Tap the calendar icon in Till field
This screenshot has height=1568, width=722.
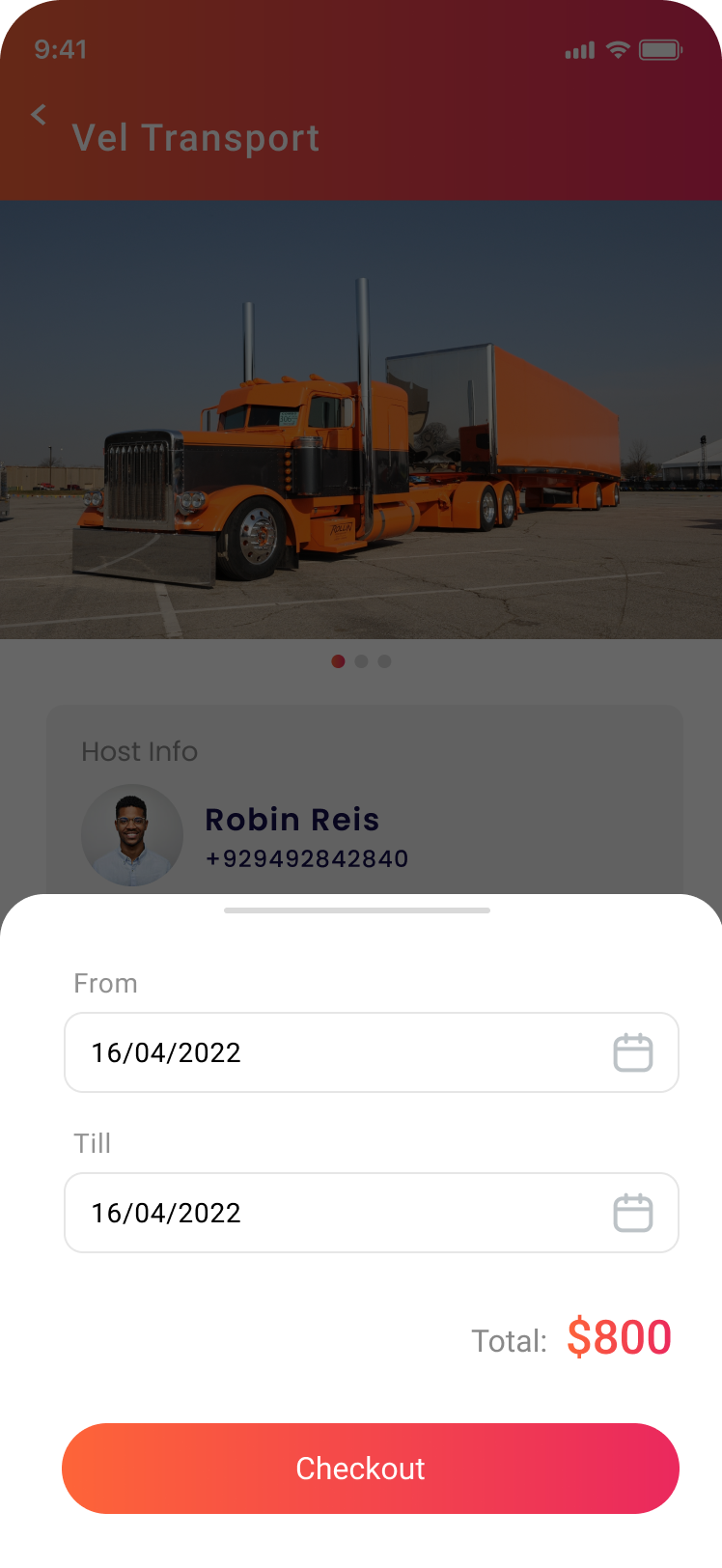[633, 1213]
